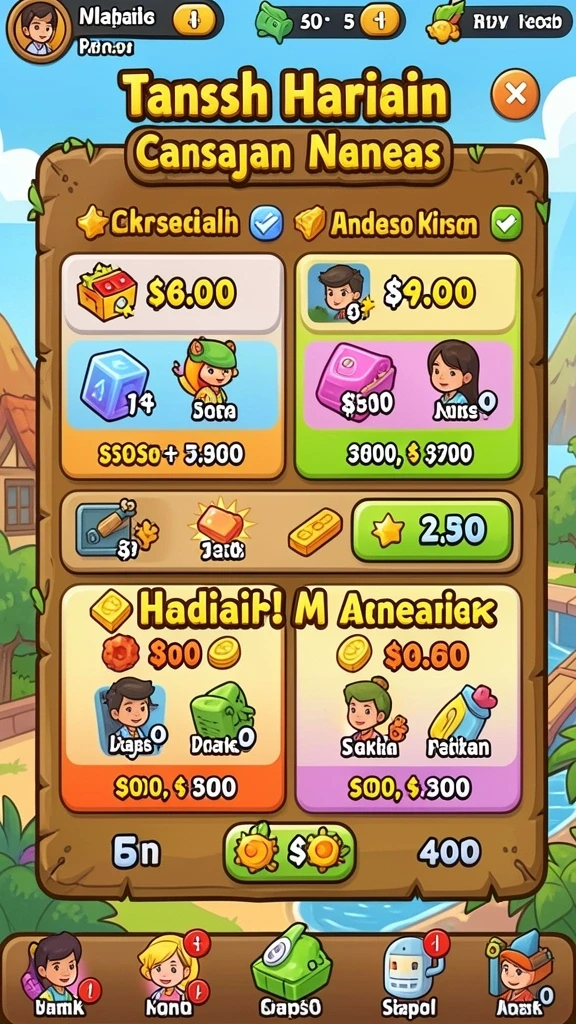576x1024 pixels.
Task: Toggle the blue checkbox beside Ckrsecialh
Action: click(266, 224)
